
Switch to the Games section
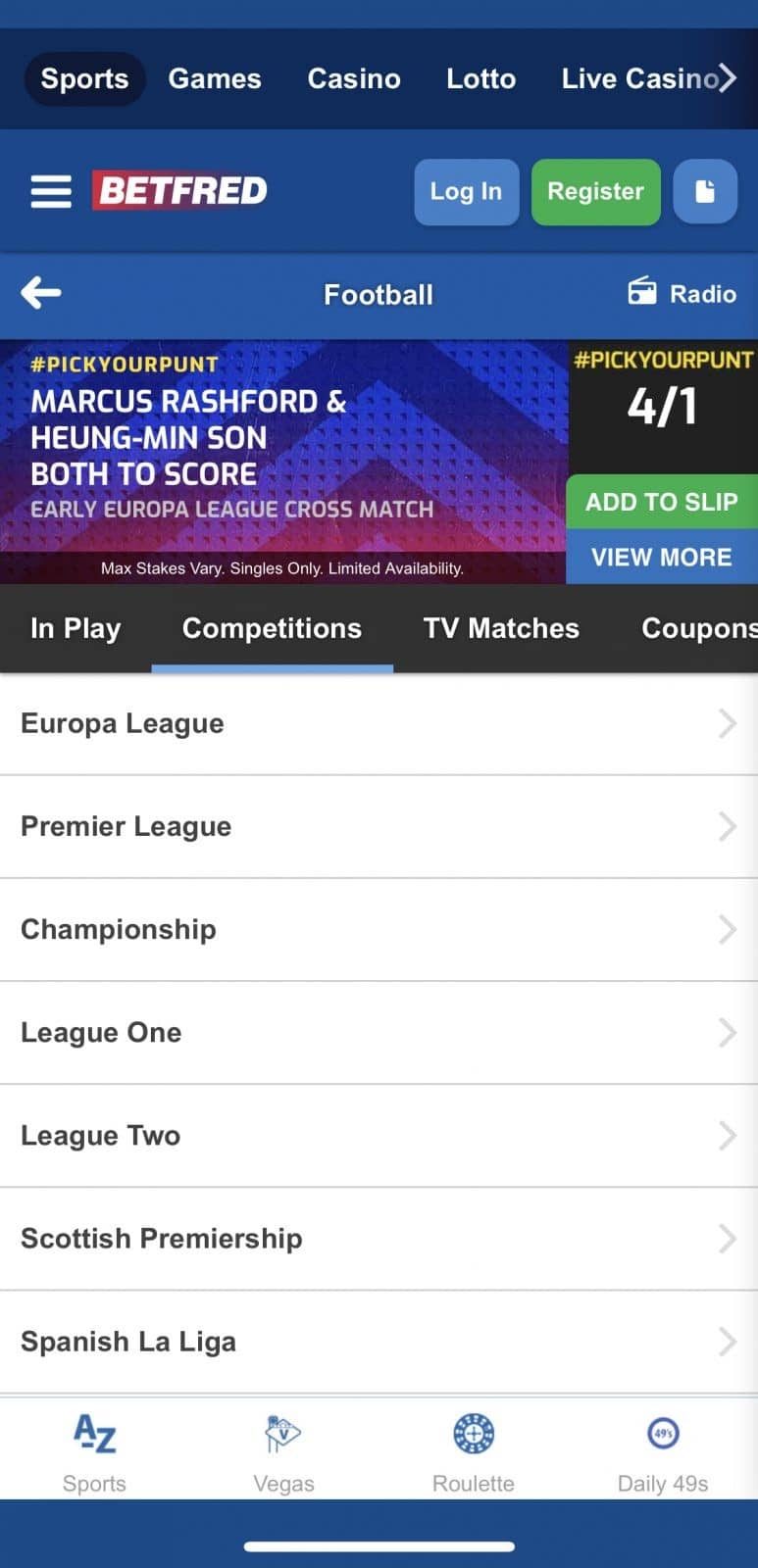click(x=215, y=78)
